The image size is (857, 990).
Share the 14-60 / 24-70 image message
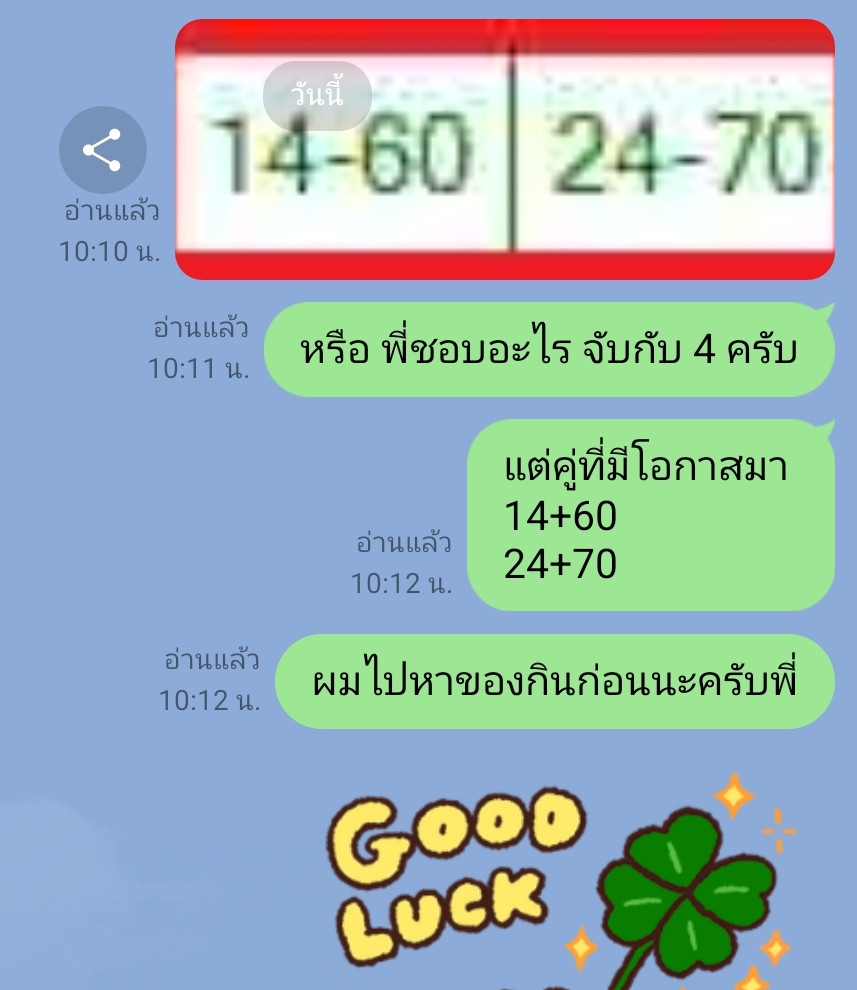(102, 150)
